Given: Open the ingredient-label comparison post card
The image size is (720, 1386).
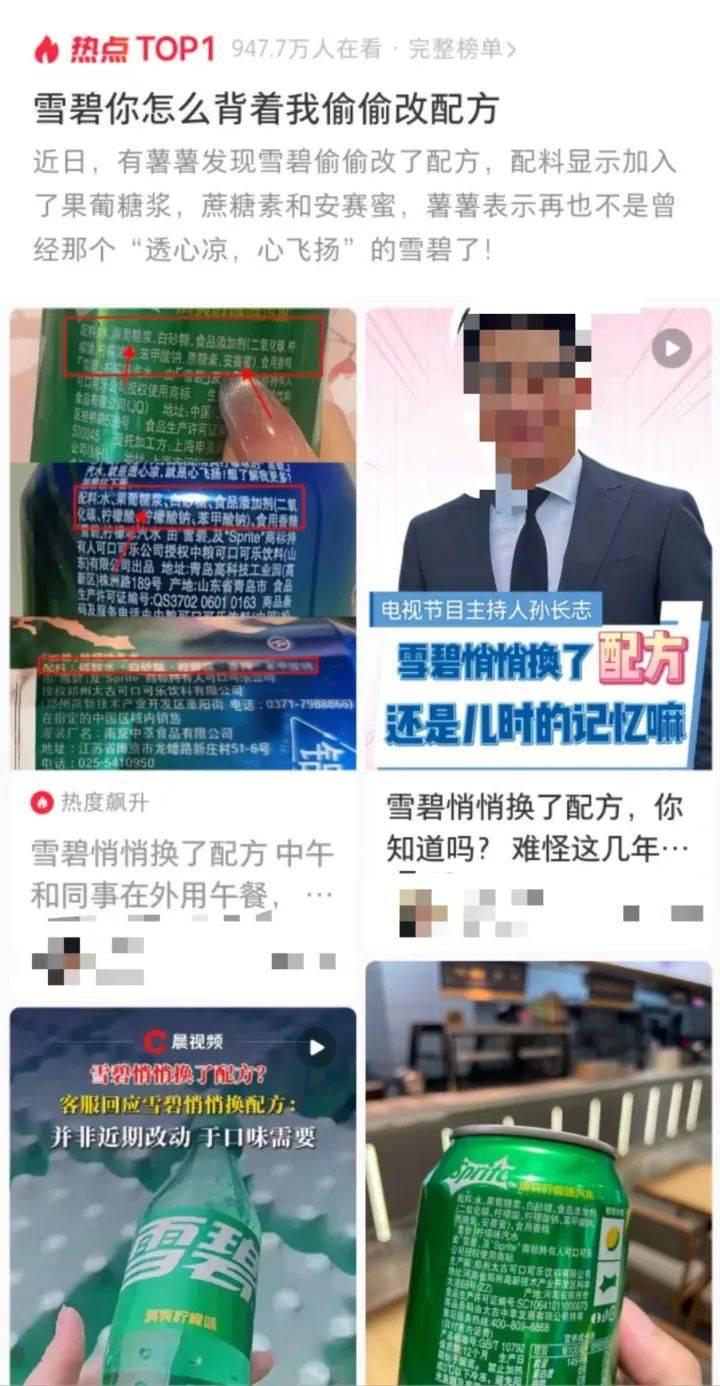Looking at the screenshot, I should (x=183, y=538).
